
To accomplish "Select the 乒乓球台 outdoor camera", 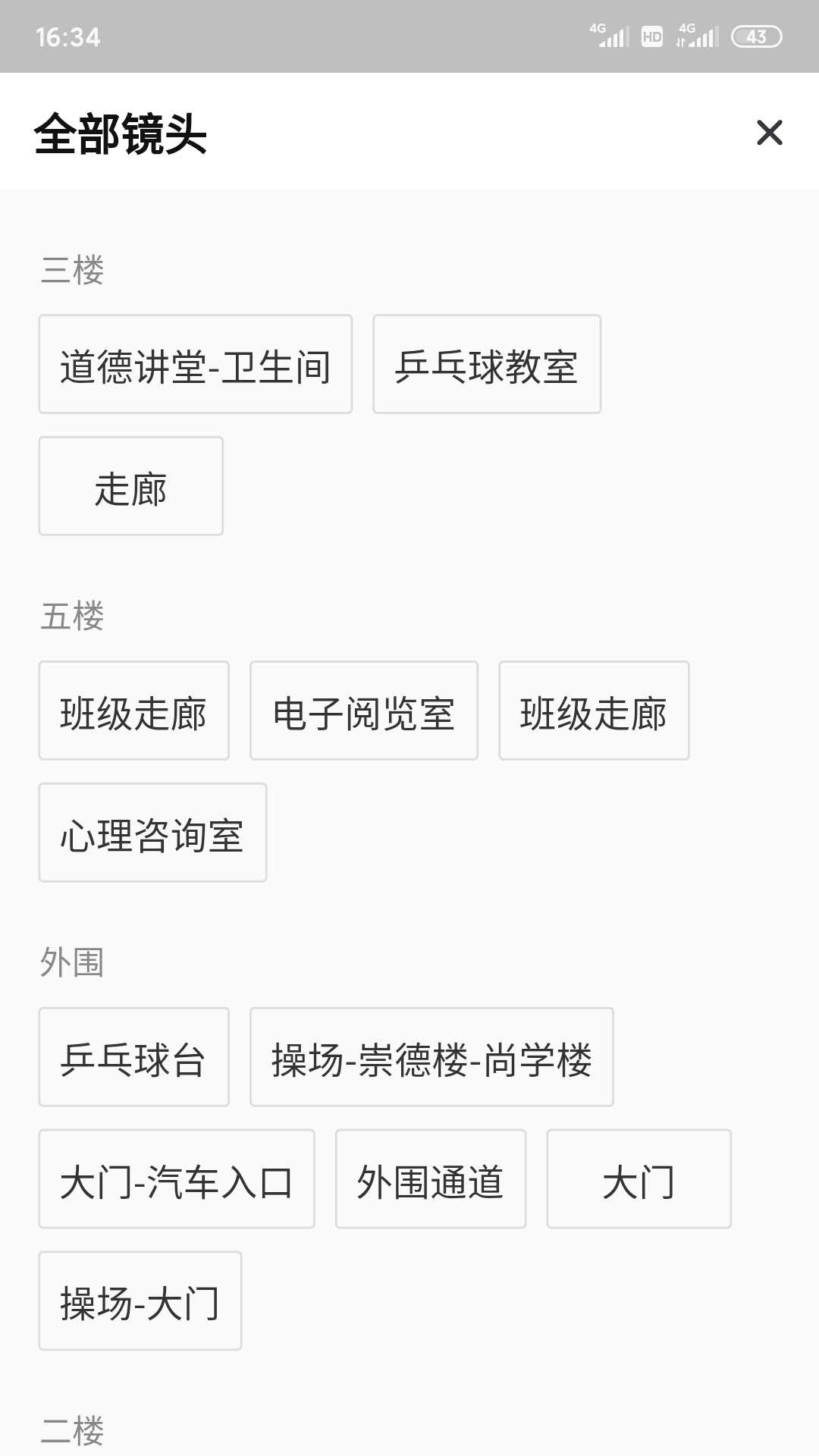I will [x=133, y=1056].
